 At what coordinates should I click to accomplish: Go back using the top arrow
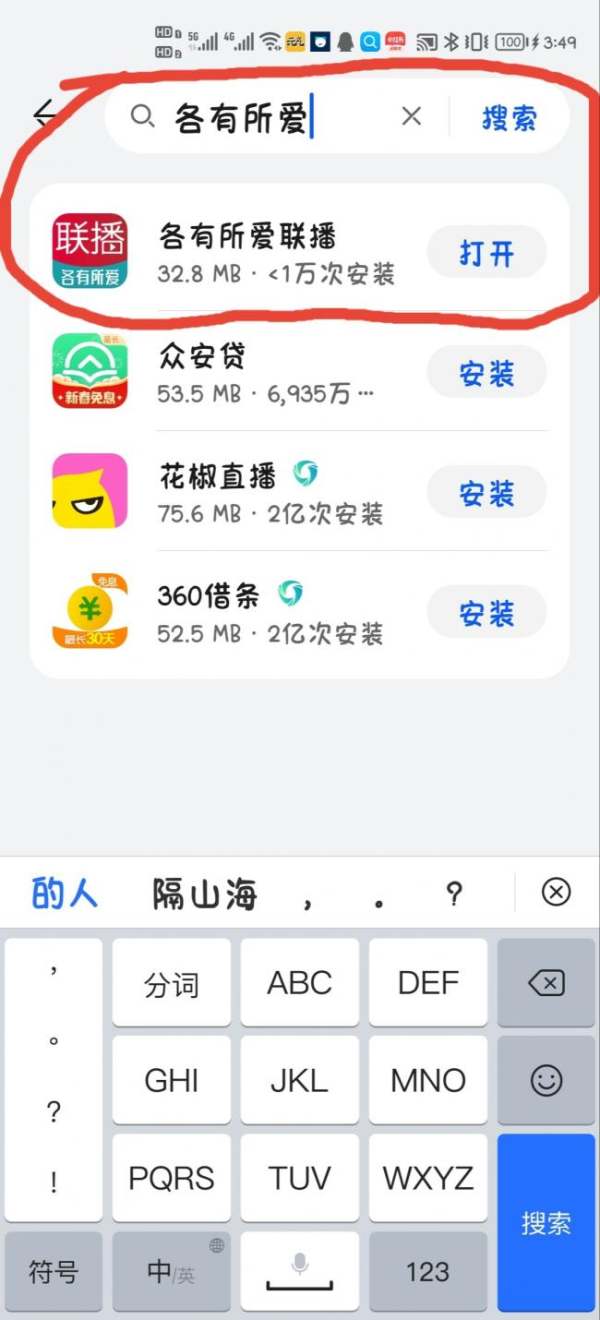(46, 115)
